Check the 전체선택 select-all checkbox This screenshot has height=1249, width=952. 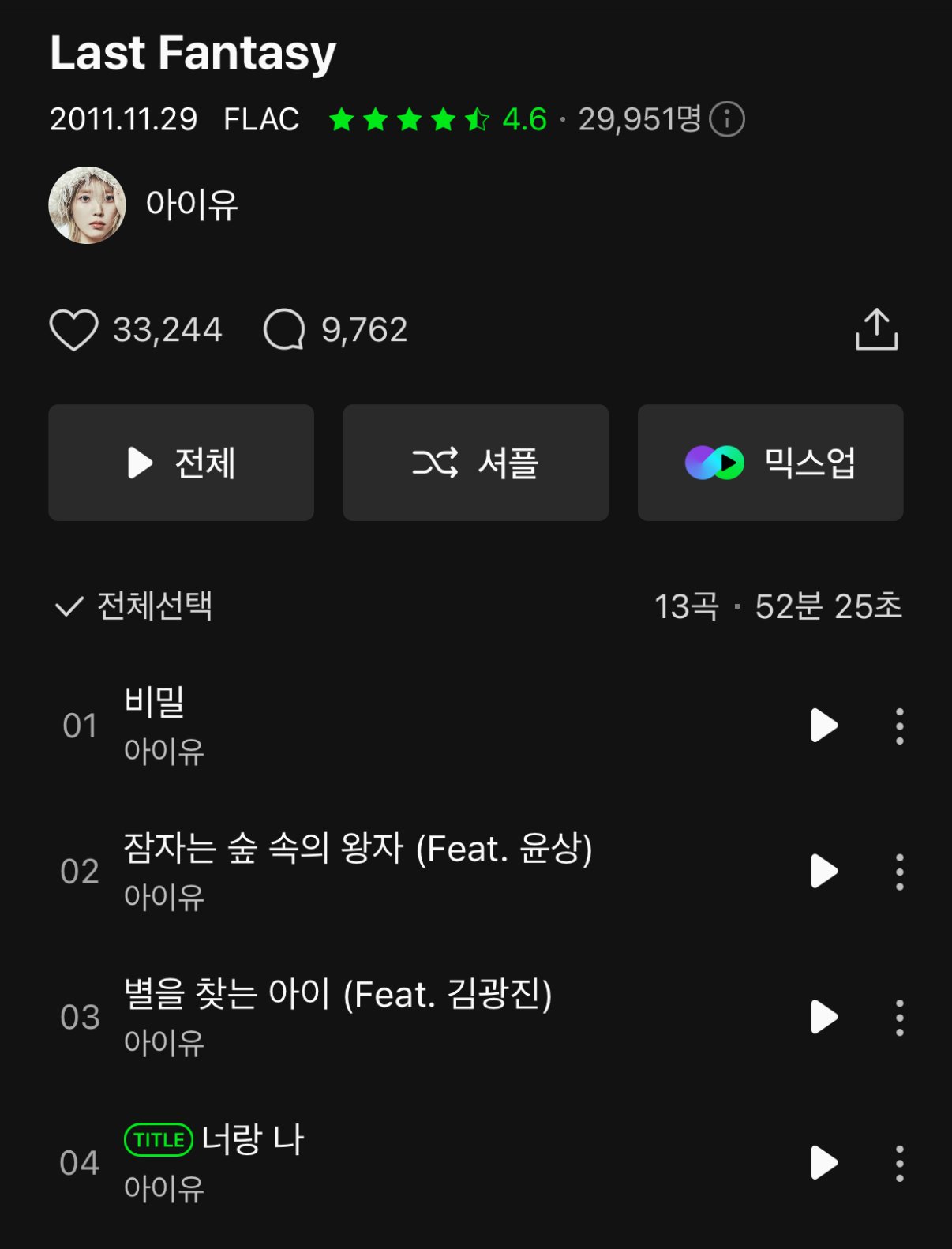69,607
